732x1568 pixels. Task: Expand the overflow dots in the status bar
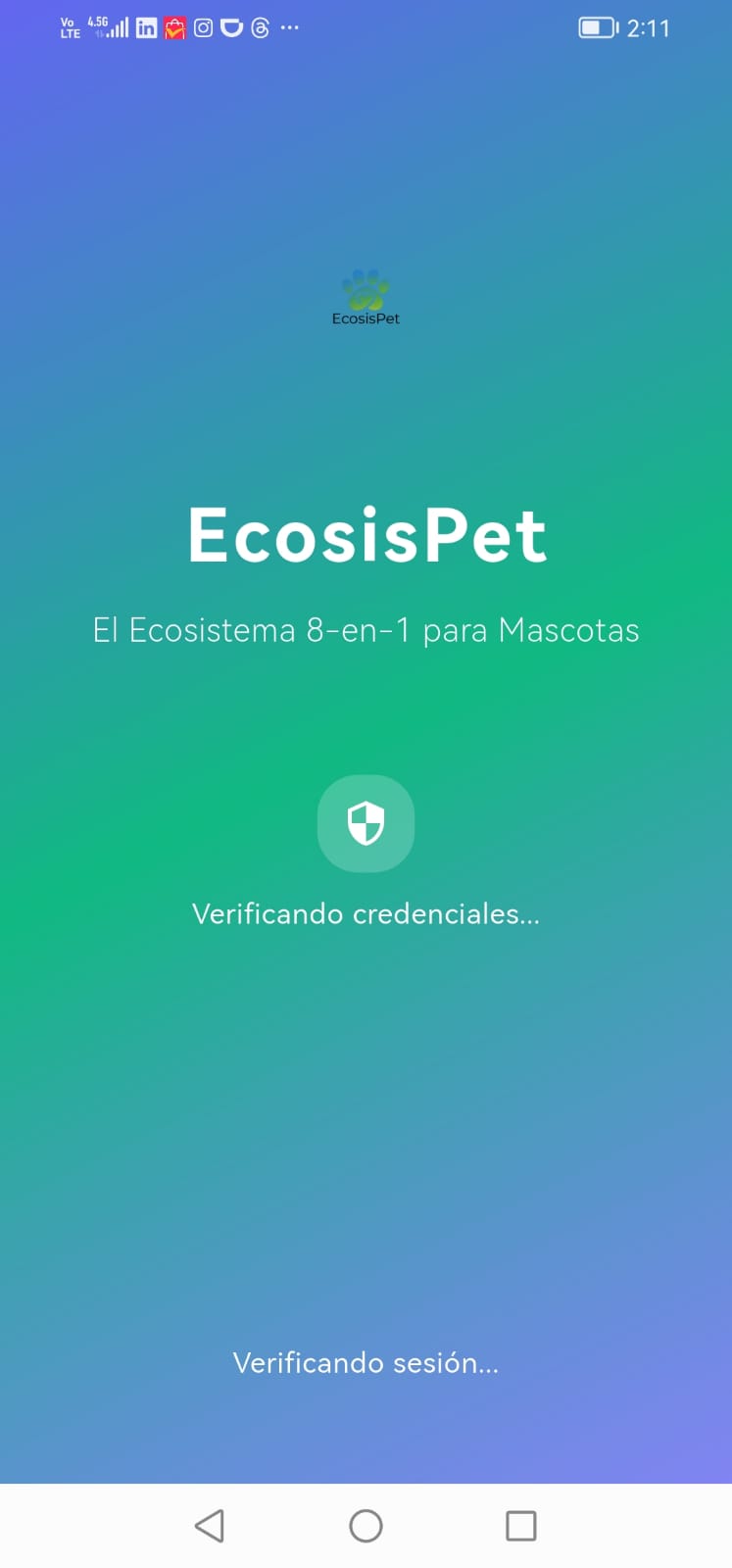pyautogui.click(x=289, y=27)
